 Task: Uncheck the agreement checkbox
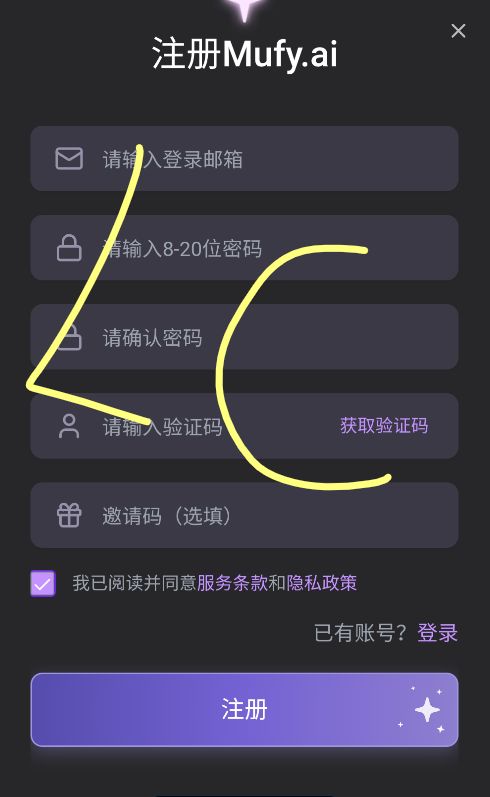tap(43, 583)
